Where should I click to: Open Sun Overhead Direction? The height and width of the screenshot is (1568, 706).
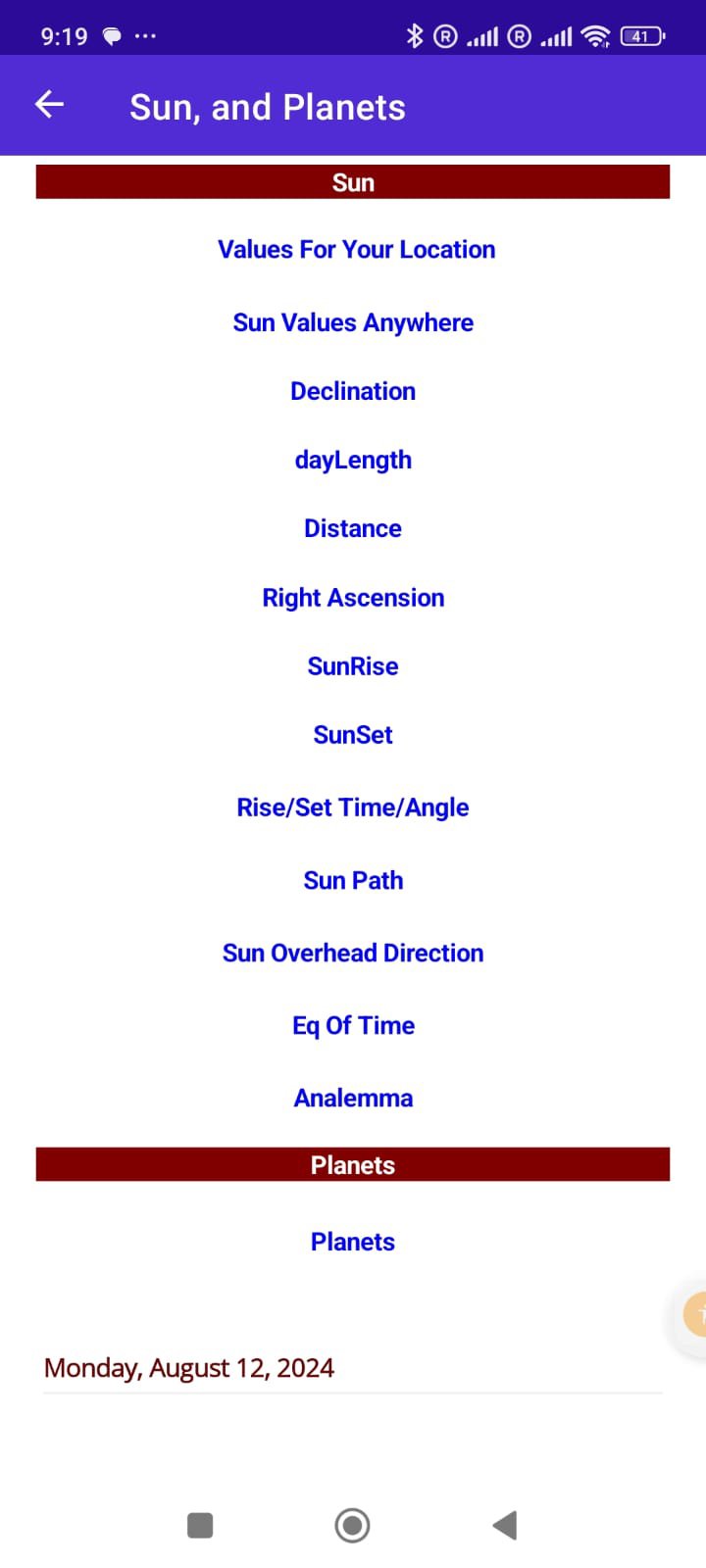tap(353, 953)
